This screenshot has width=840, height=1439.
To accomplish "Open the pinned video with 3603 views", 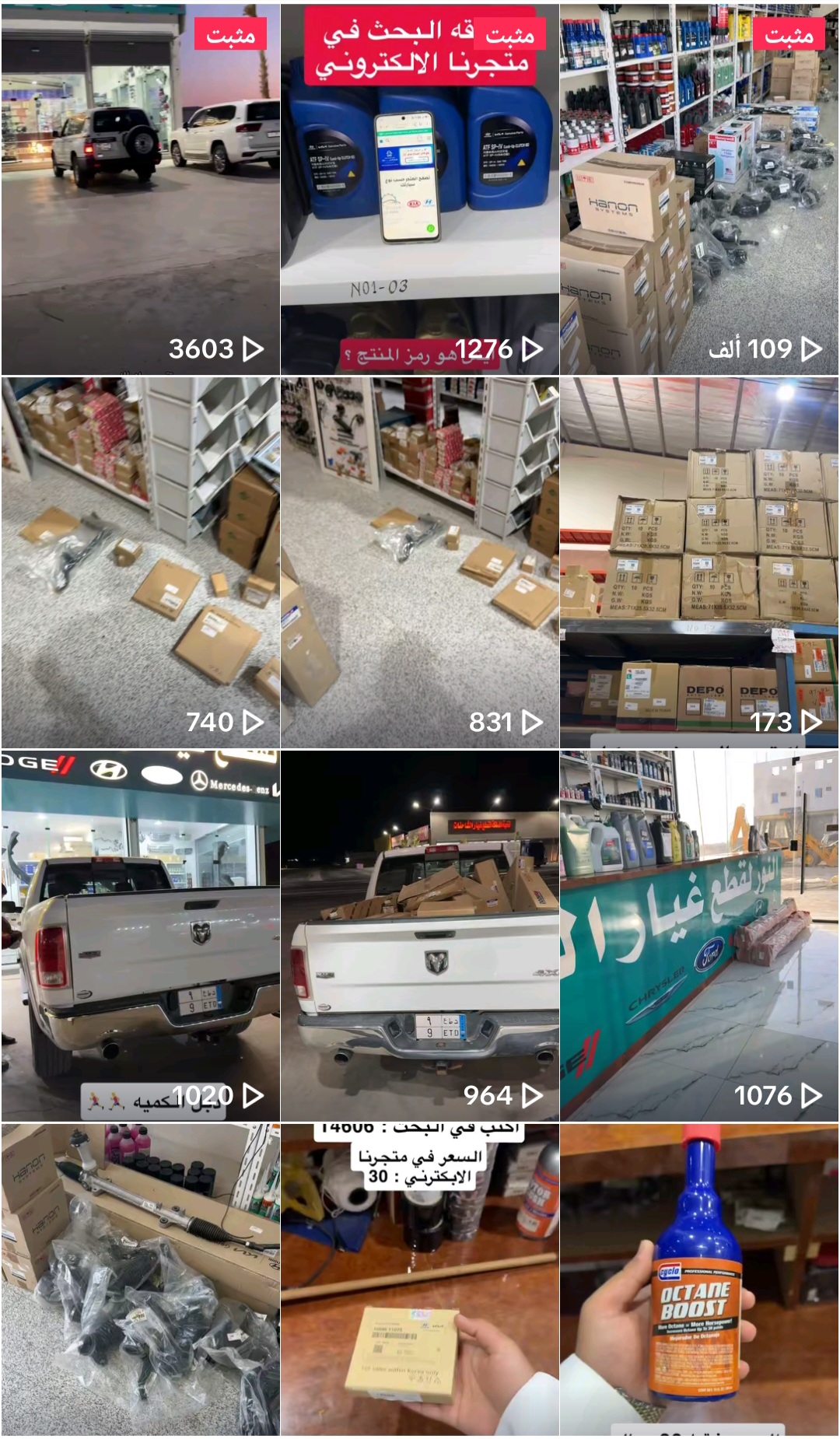I will (140, 189).
